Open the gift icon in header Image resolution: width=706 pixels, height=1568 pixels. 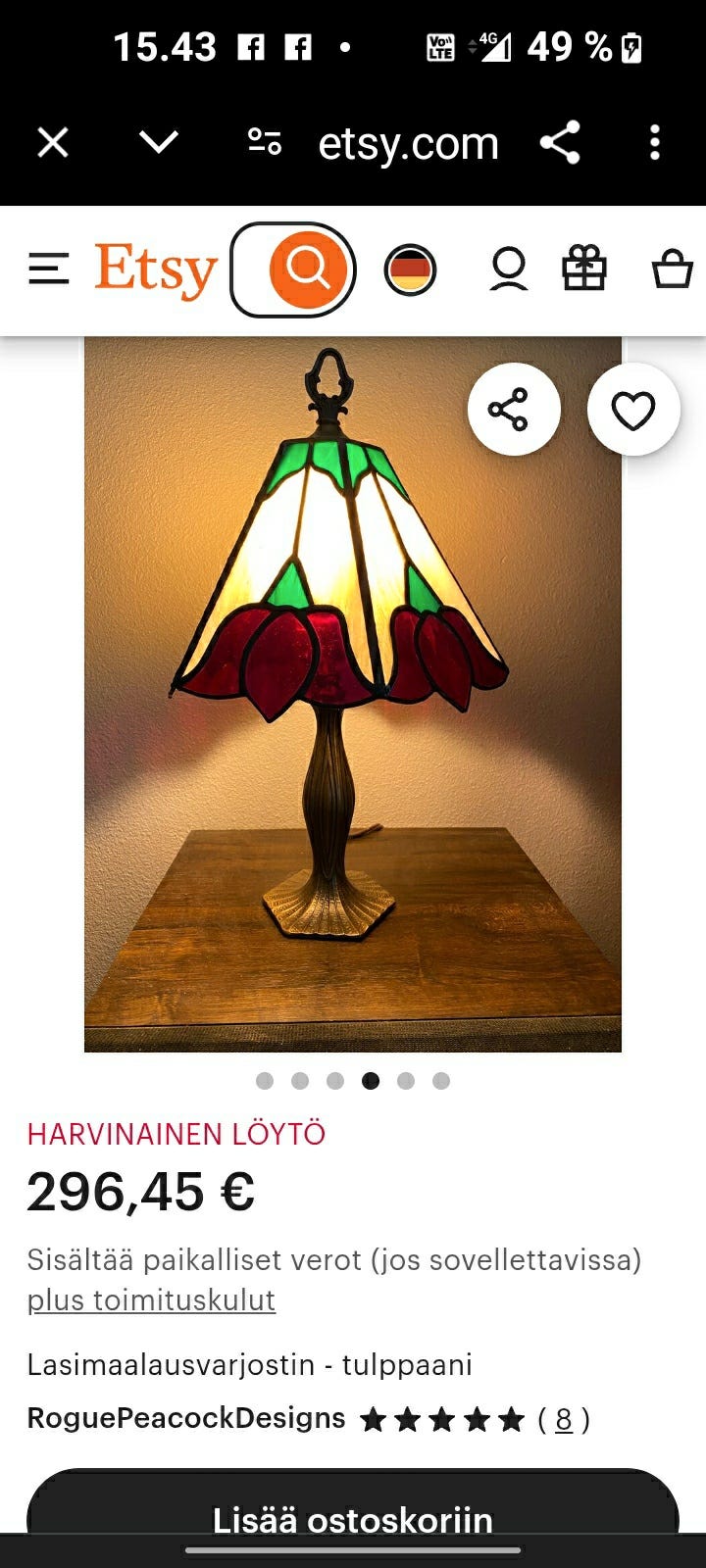(x=584, y=269)
